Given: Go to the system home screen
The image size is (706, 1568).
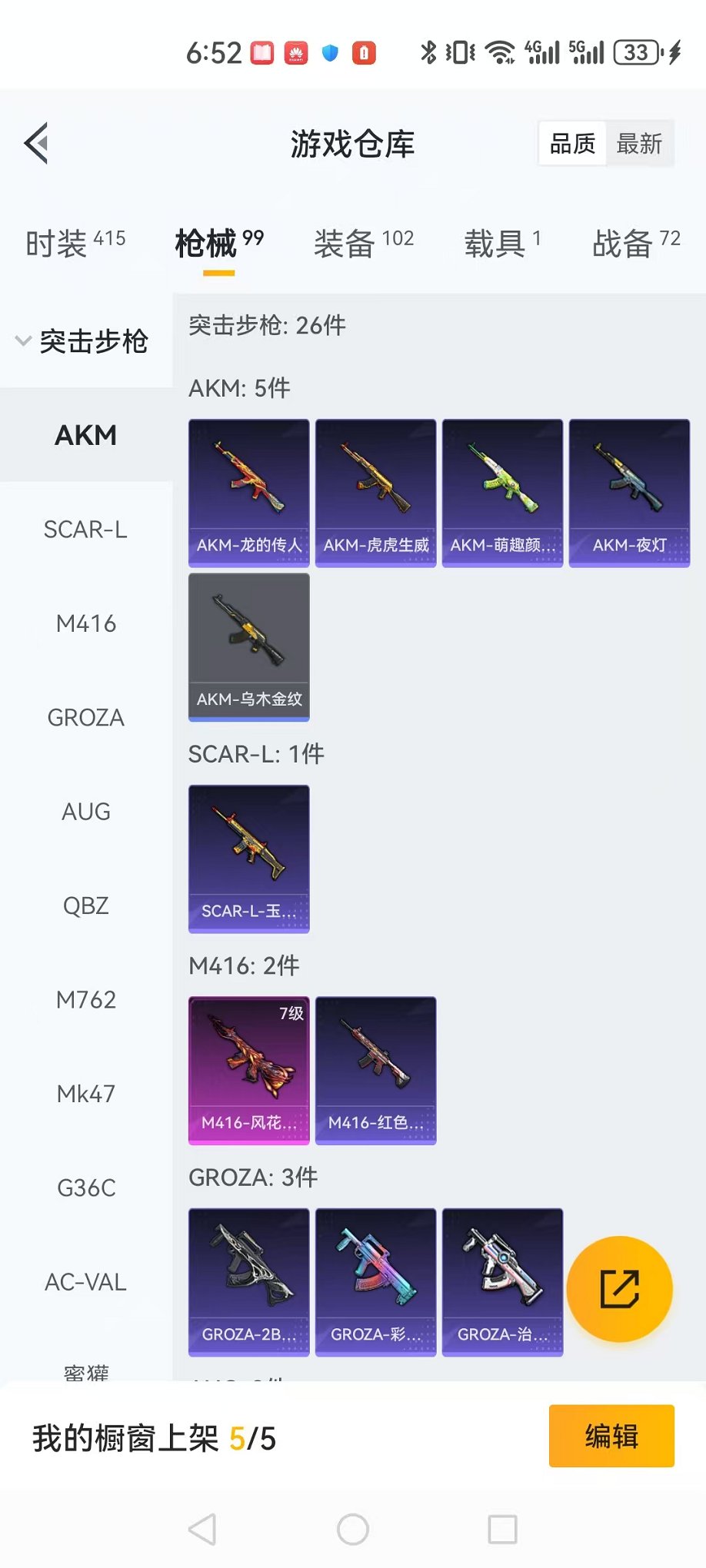Looking at the screenshot, I should click(353, 1530).
